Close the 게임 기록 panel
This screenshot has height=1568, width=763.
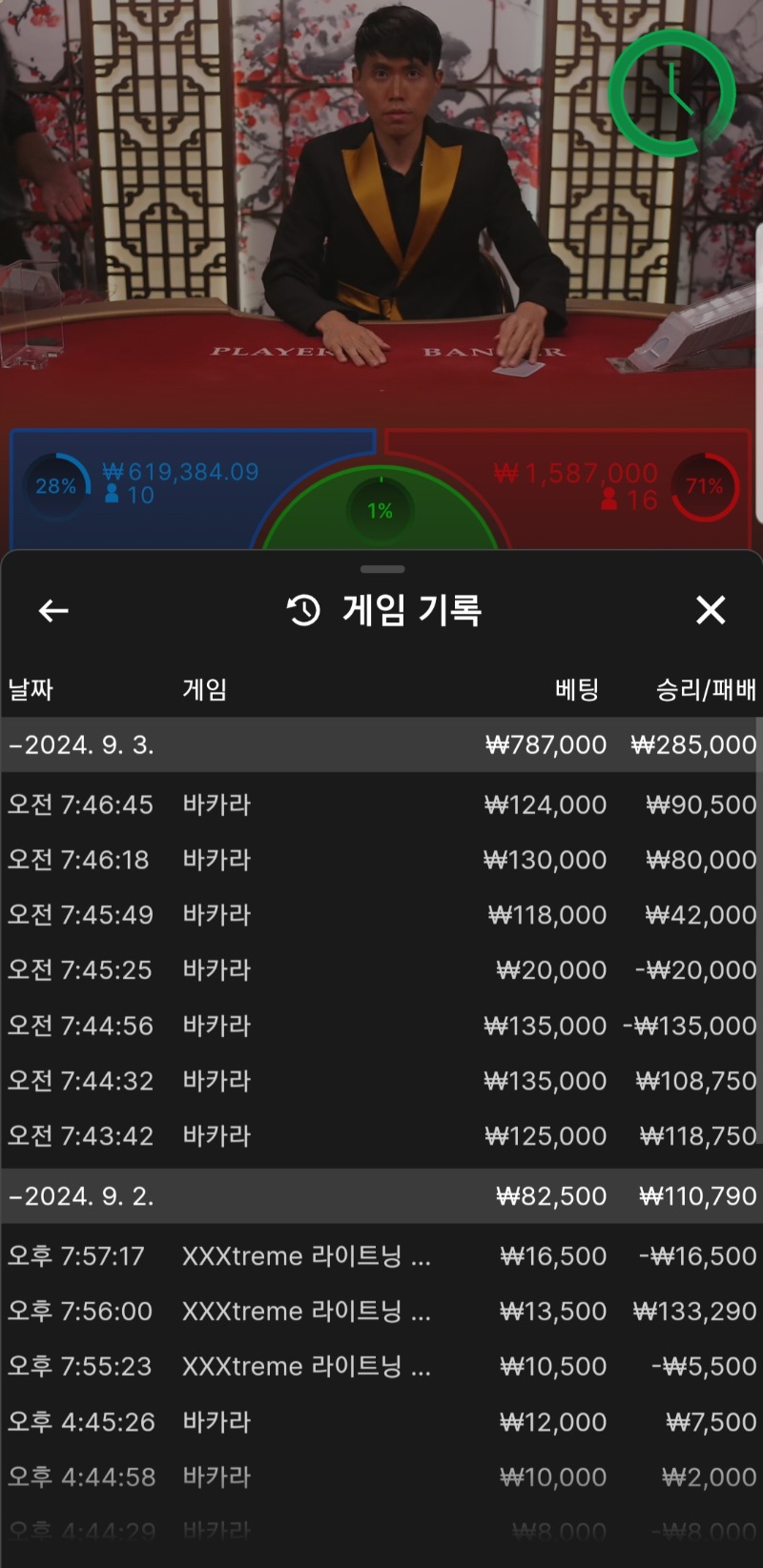711,610
